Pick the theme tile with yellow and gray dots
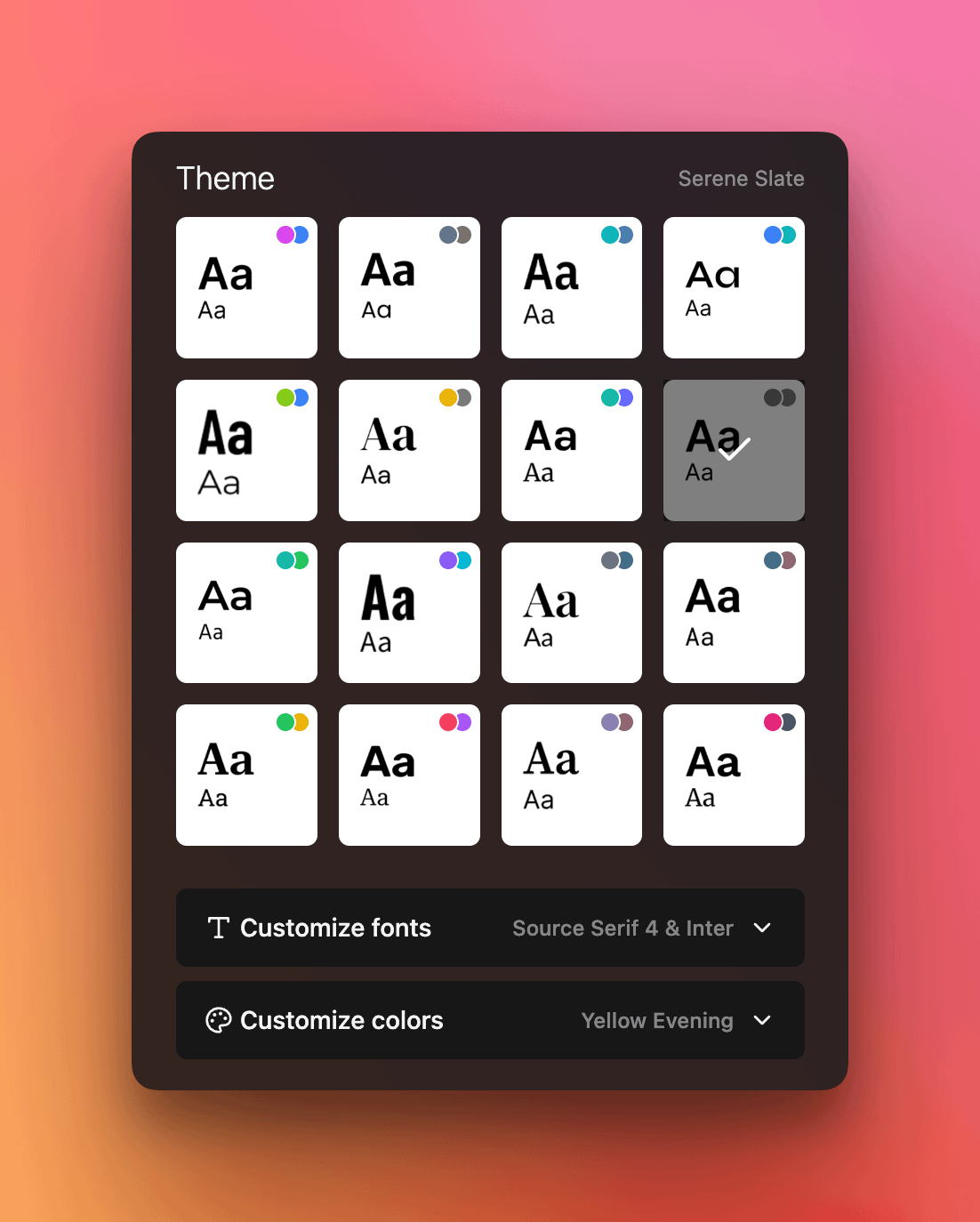Image resolution: width=980 pixels, height=1222 pixels. pos(409,450)
